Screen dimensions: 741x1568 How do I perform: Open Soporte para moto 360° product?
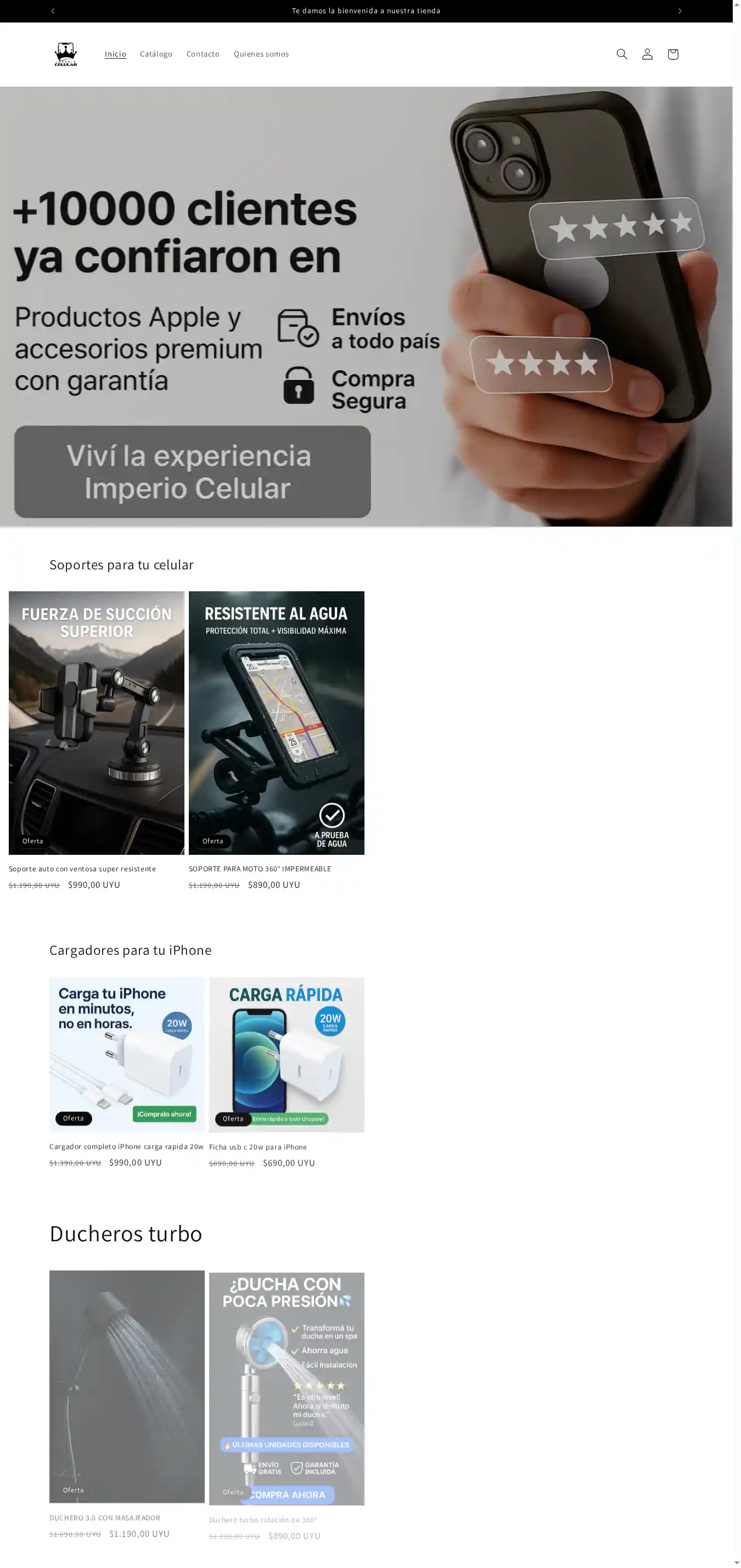(260, 869)
